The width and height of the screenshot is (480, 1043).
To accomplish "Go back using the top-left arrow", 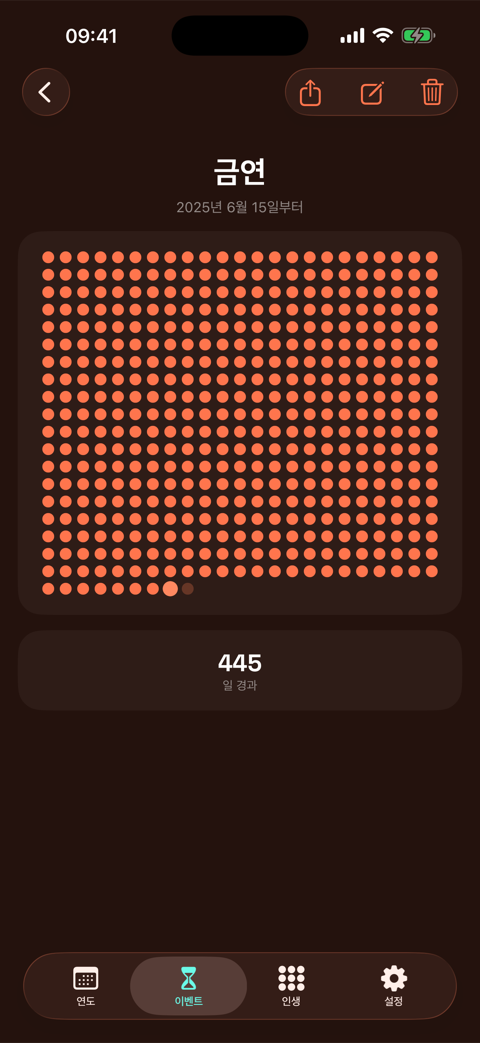I will 46,92.
